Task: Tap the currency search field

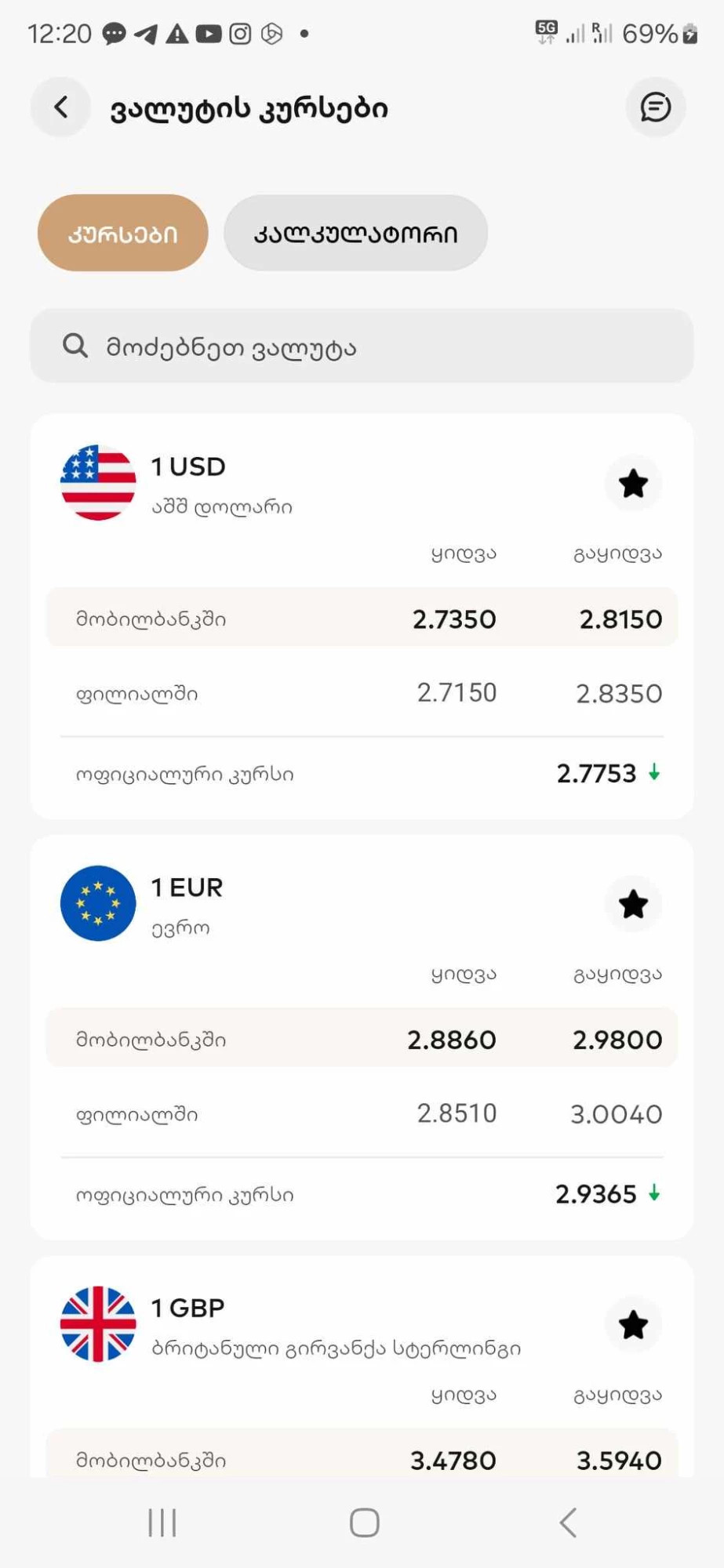Action: coord(362,346)
